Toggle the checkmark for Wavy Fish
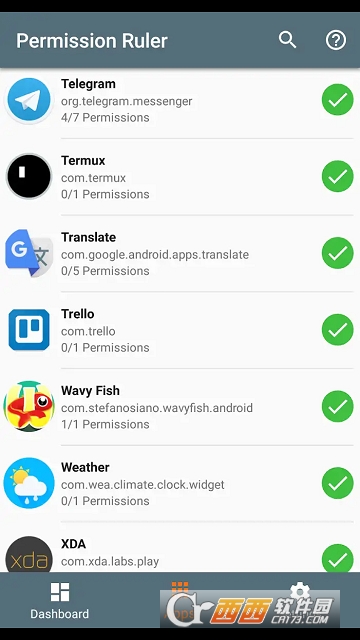The width and height of the screenshot is (360, 640). (338, 407)
